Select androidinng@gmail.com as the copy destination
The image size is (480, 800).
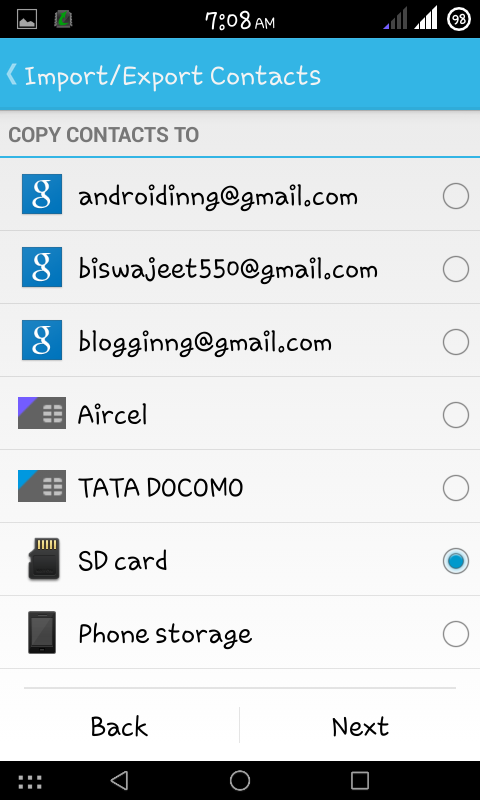tap(240, 194)
